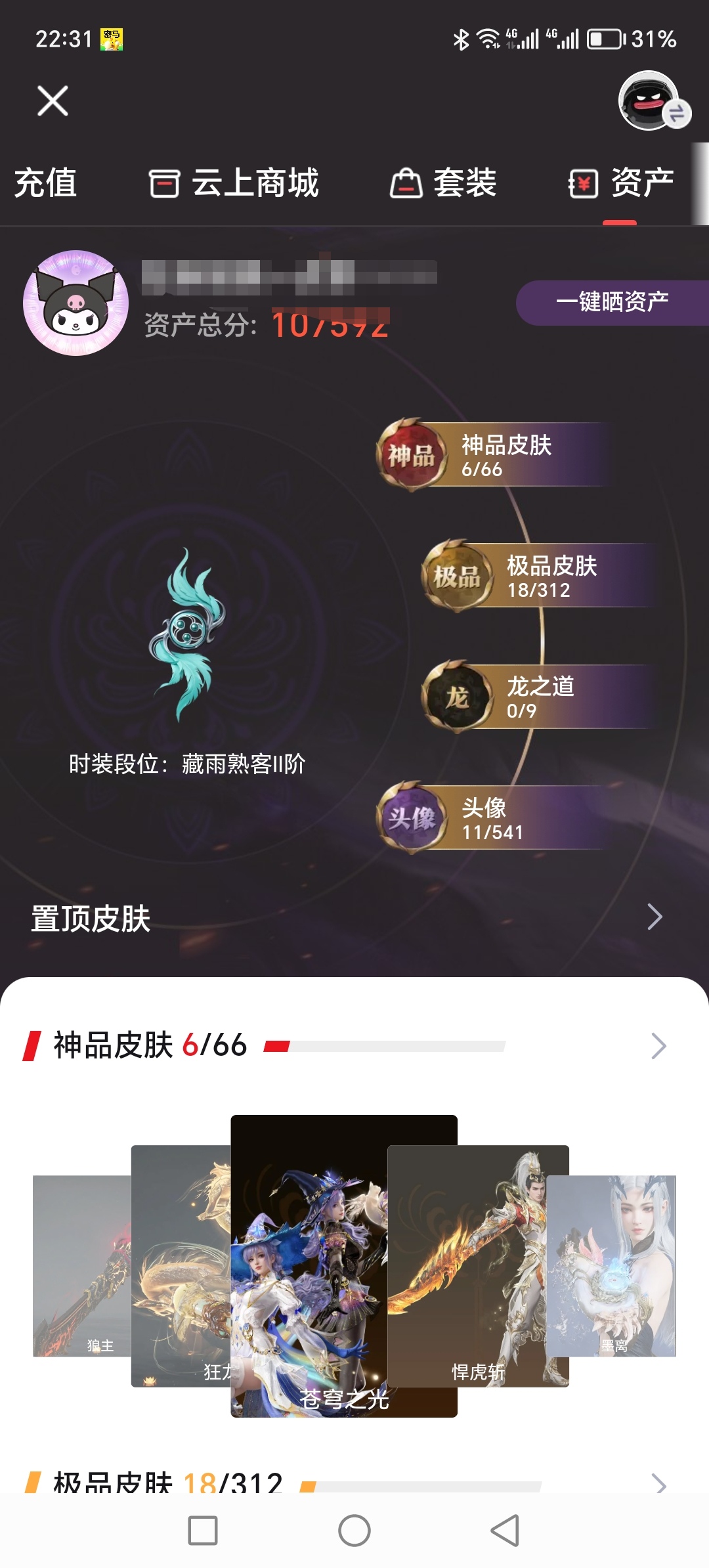Open the Kuromi profile avatar
The image size is (709, 1568).
point(75,303)
